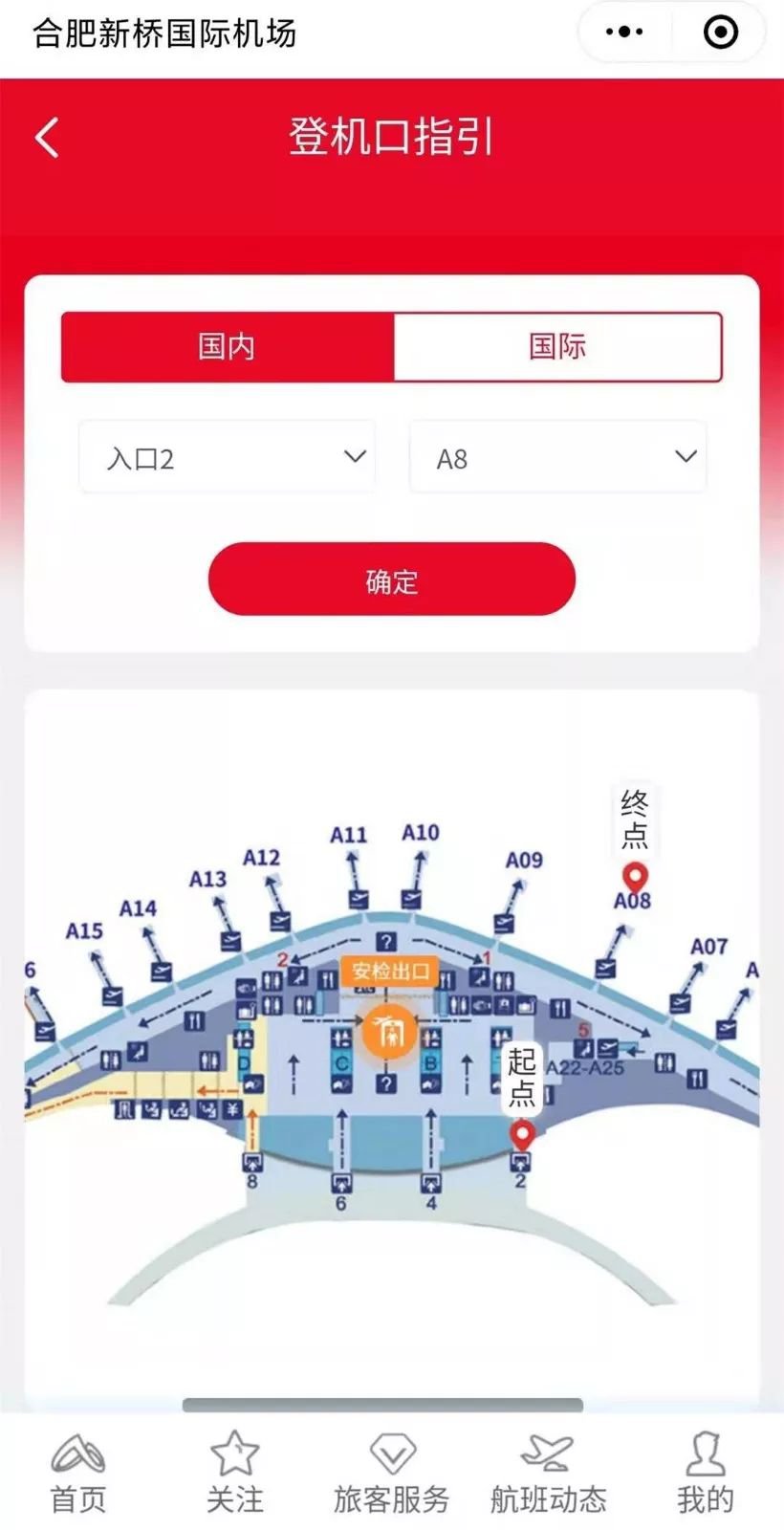This screenshot has height=1530, width=784.
Task: Open the 旅客服务 tab
Action: point(391,1473)
